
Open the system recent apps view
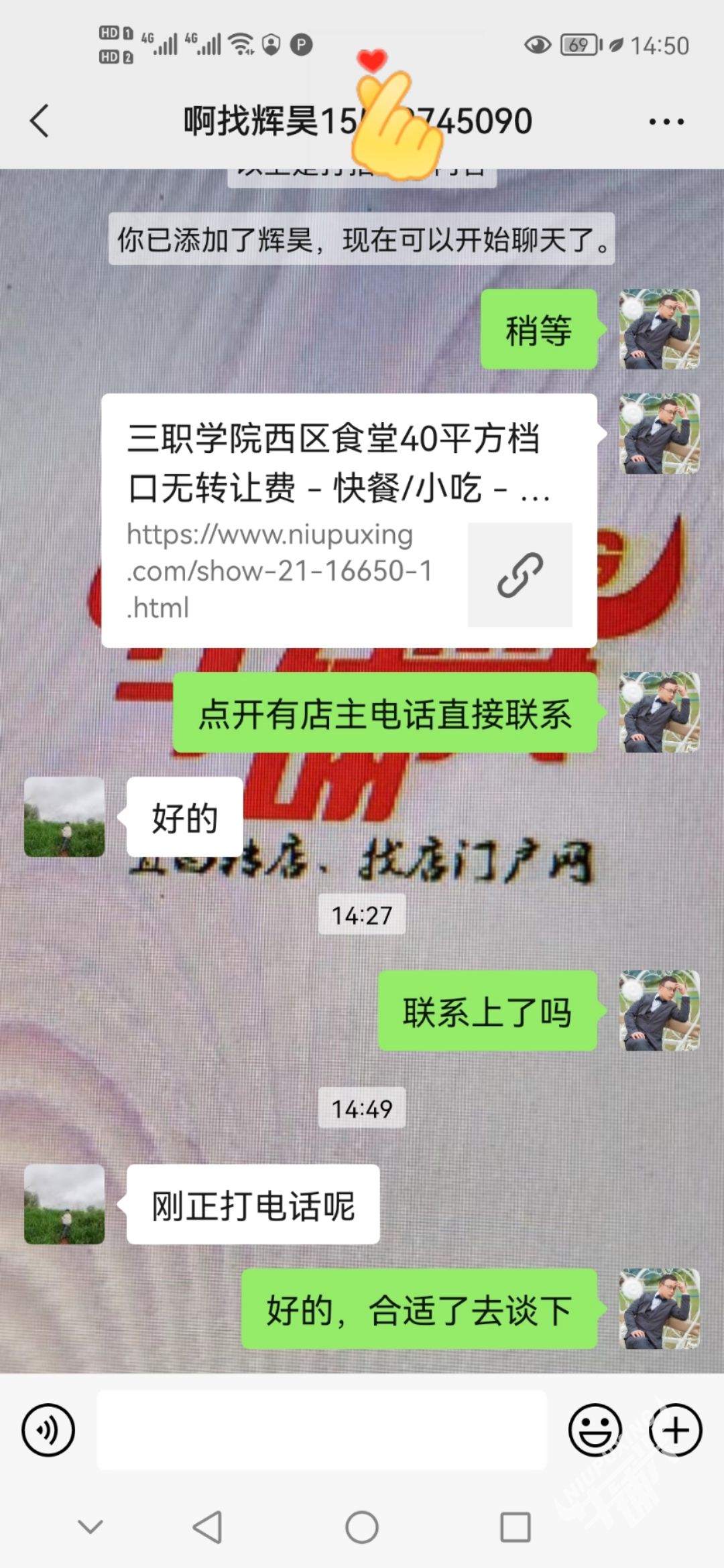click(516, 1528)
